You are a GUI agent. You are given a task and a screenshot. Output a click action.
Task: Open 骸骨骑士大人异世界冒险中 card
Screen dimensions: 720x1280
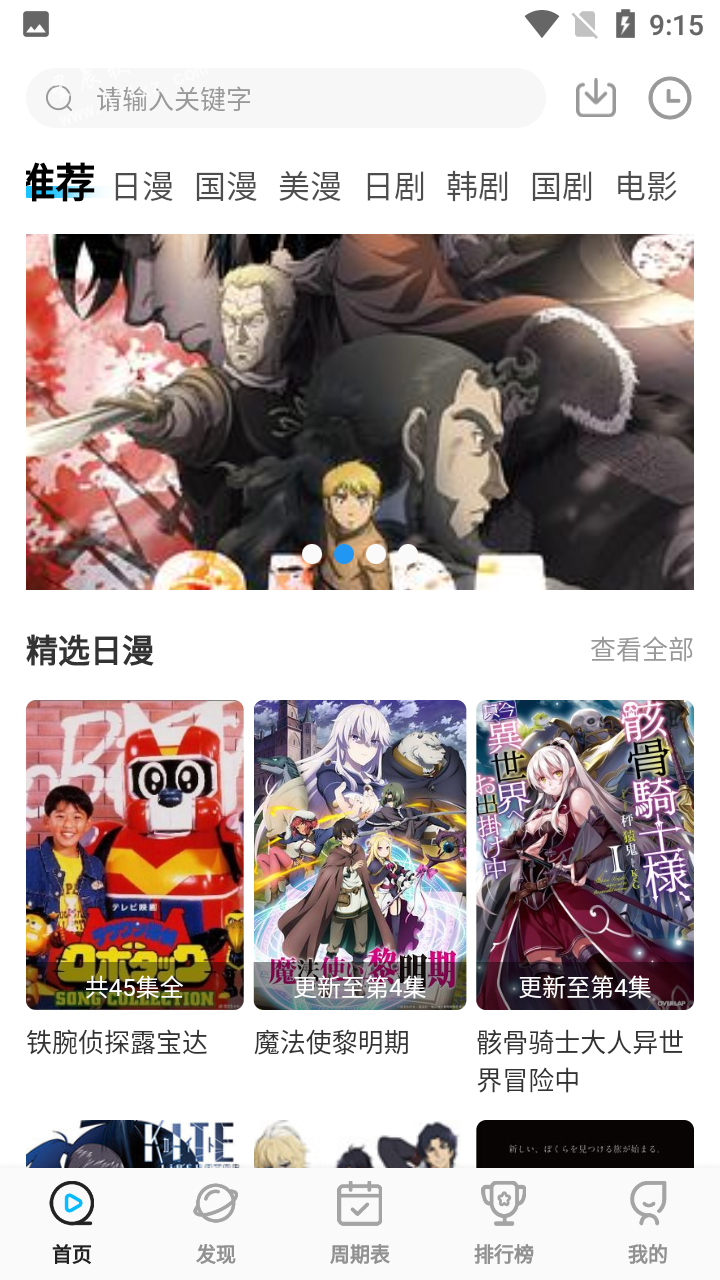click(x=585, y=855)
